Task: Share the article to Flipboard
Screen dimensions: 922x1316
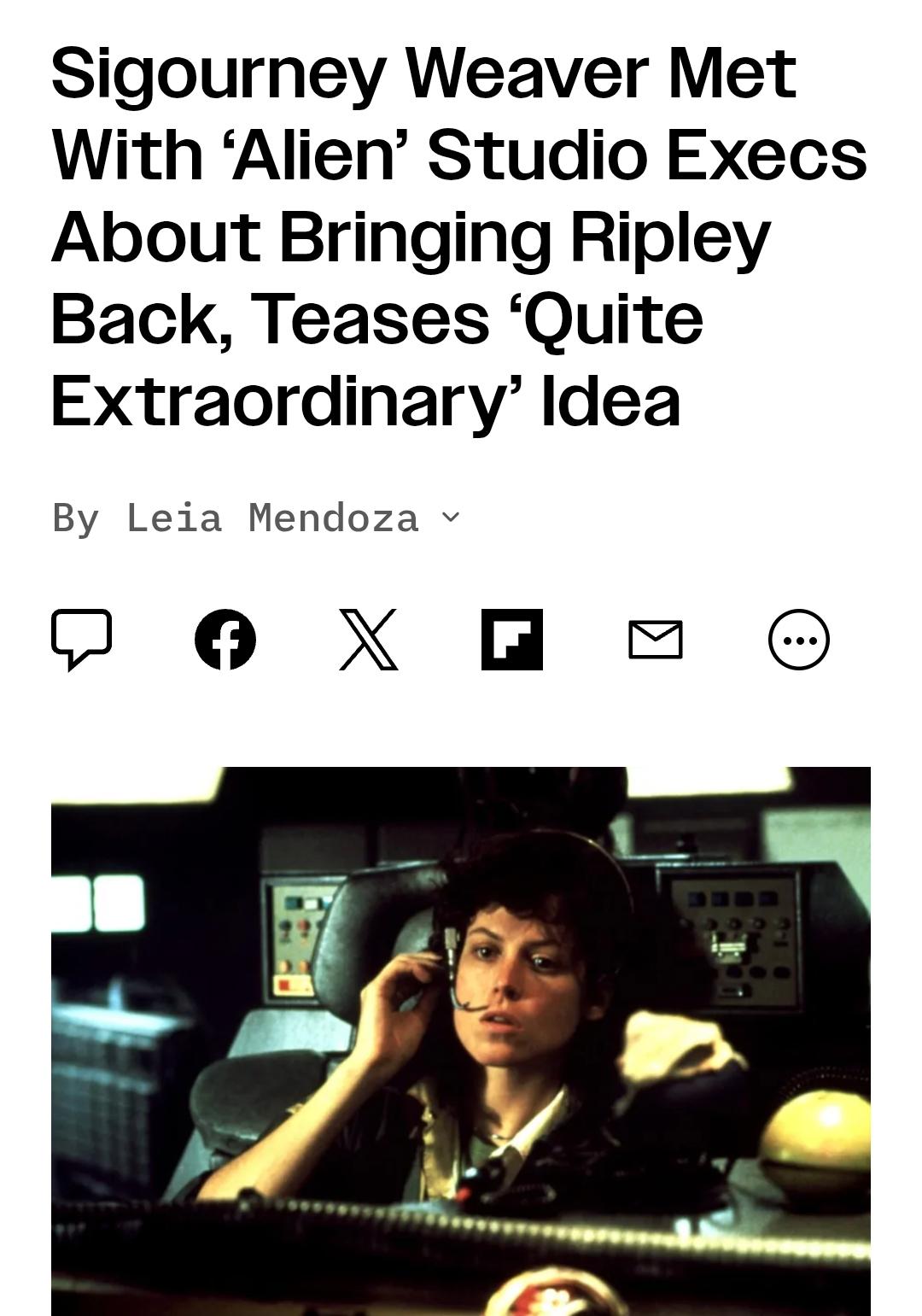Action: tap(512, 639)
